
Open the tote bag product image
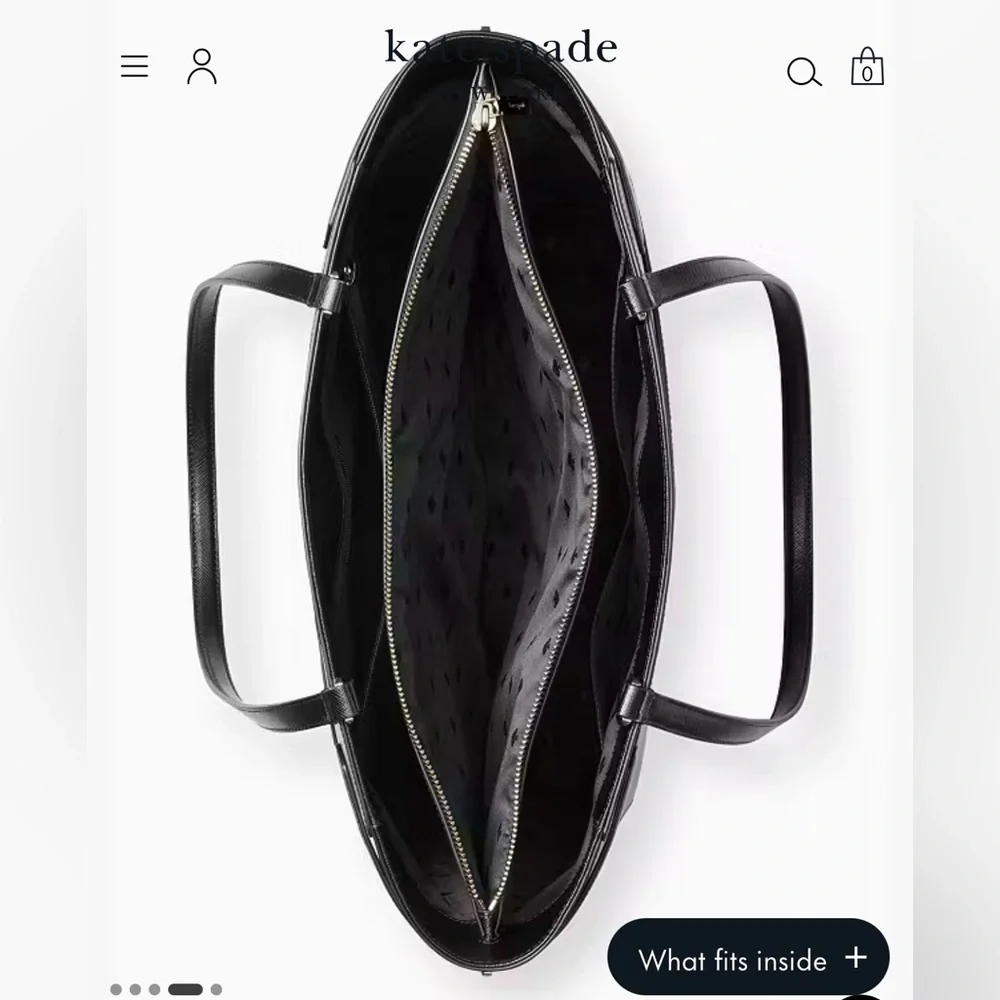500,500
